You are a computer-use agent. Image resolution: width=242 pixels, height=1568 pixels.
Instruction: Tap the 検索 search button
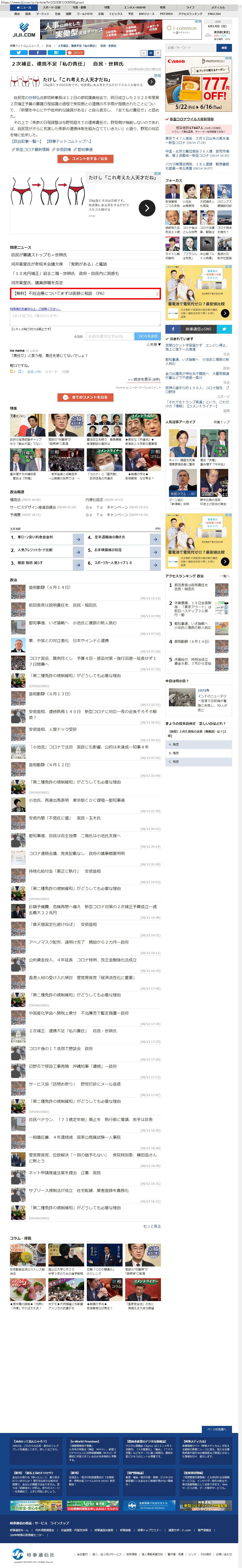pyautogui.click(x=224, y=47)
